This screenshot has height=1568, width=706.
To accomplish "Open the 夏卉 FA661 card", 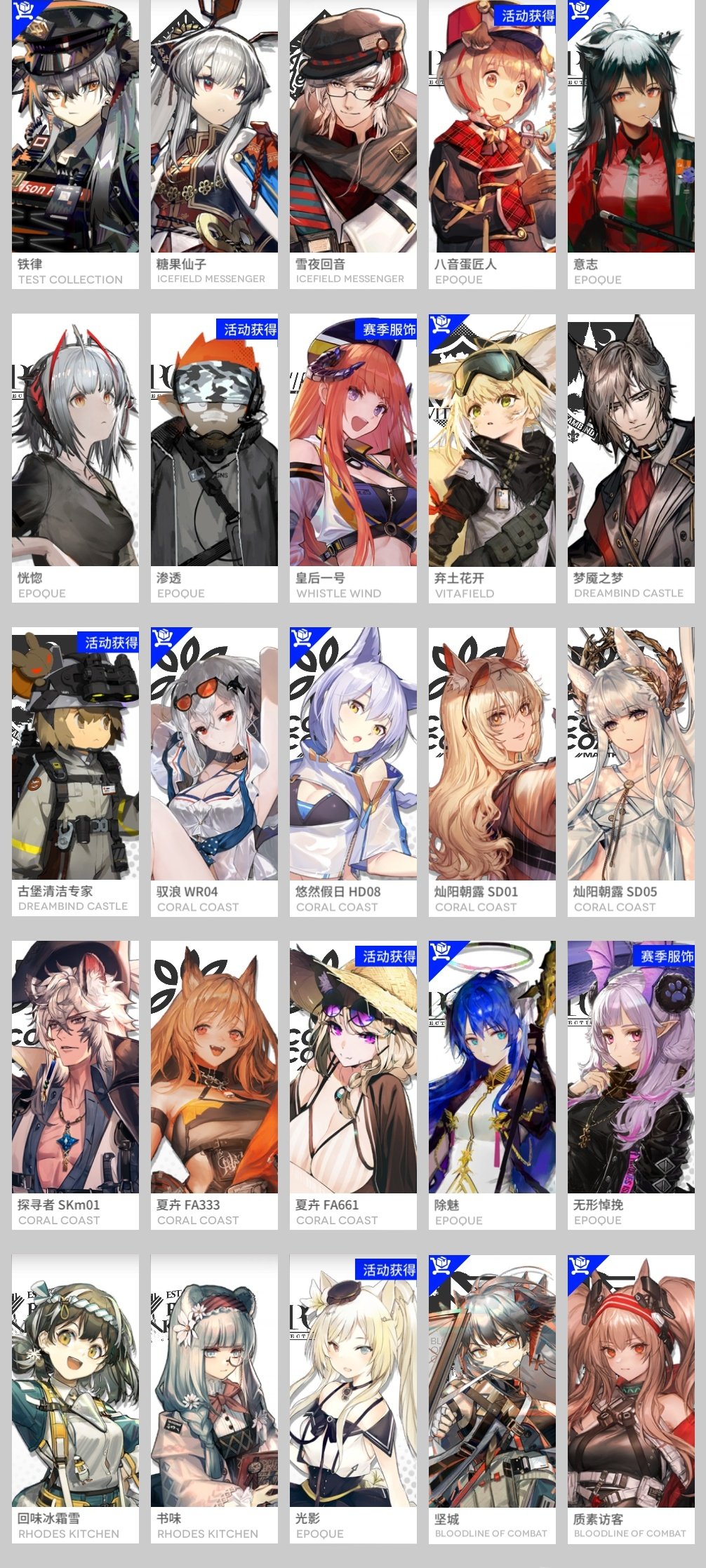I will click(x=353, y=1084).
